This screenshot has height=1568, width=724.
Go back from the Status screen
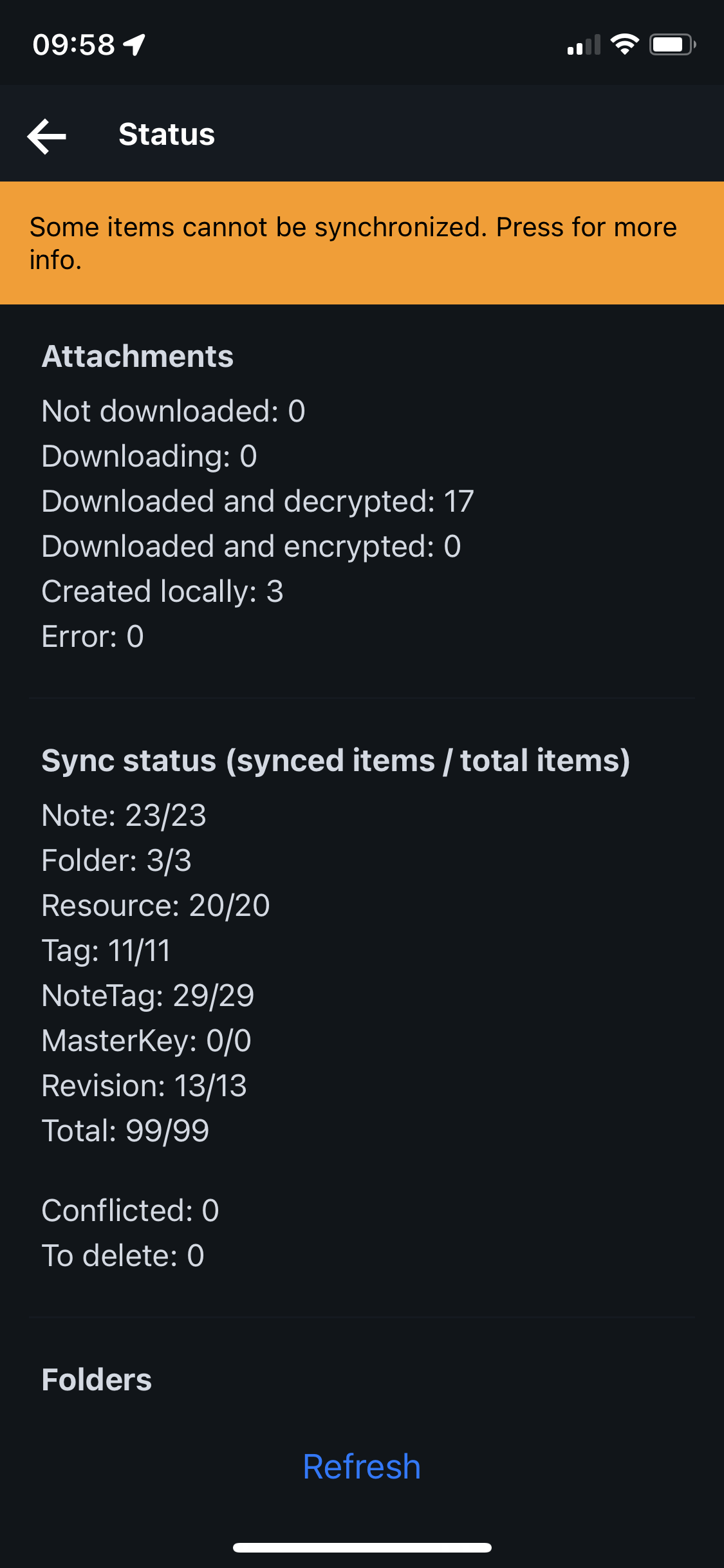click(47, 136)
